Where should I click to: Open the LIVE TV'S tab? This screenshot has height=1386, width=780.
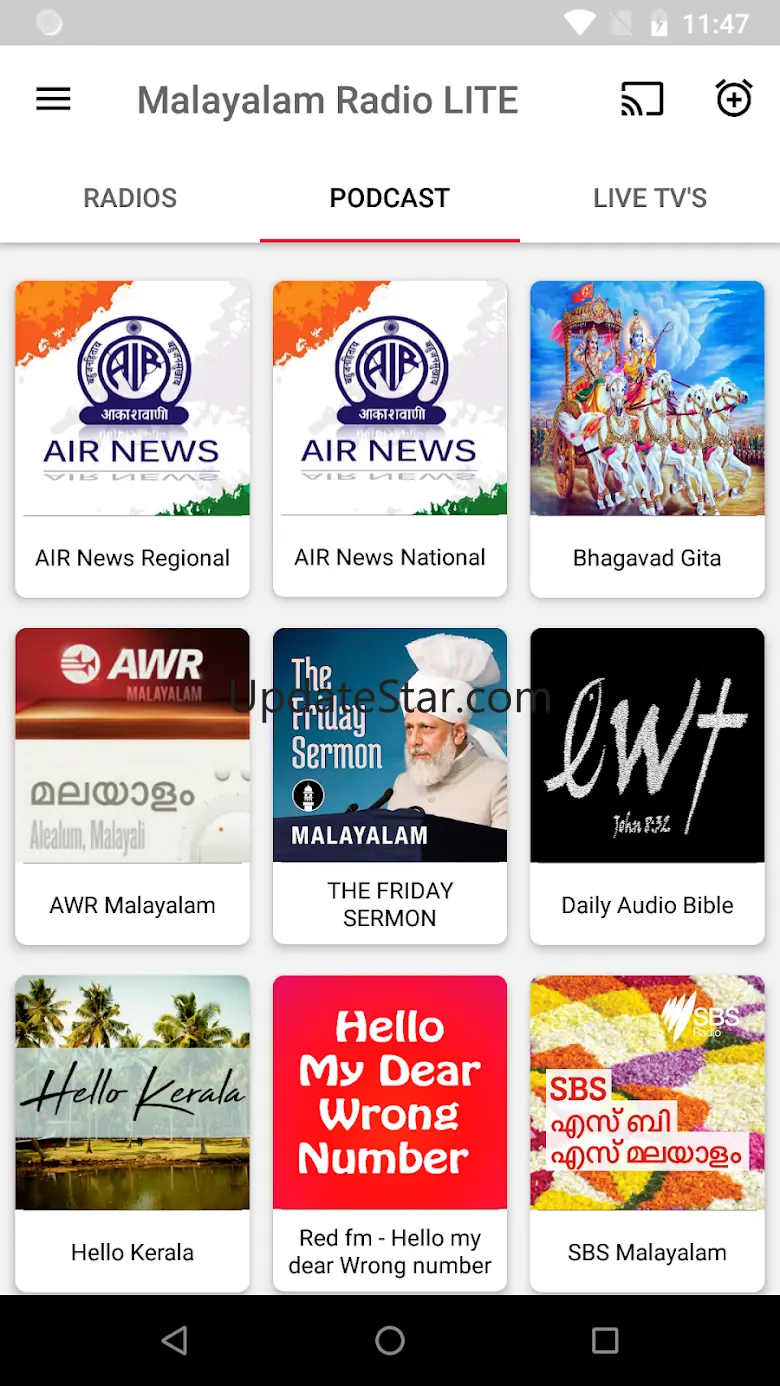coord(649,198)
